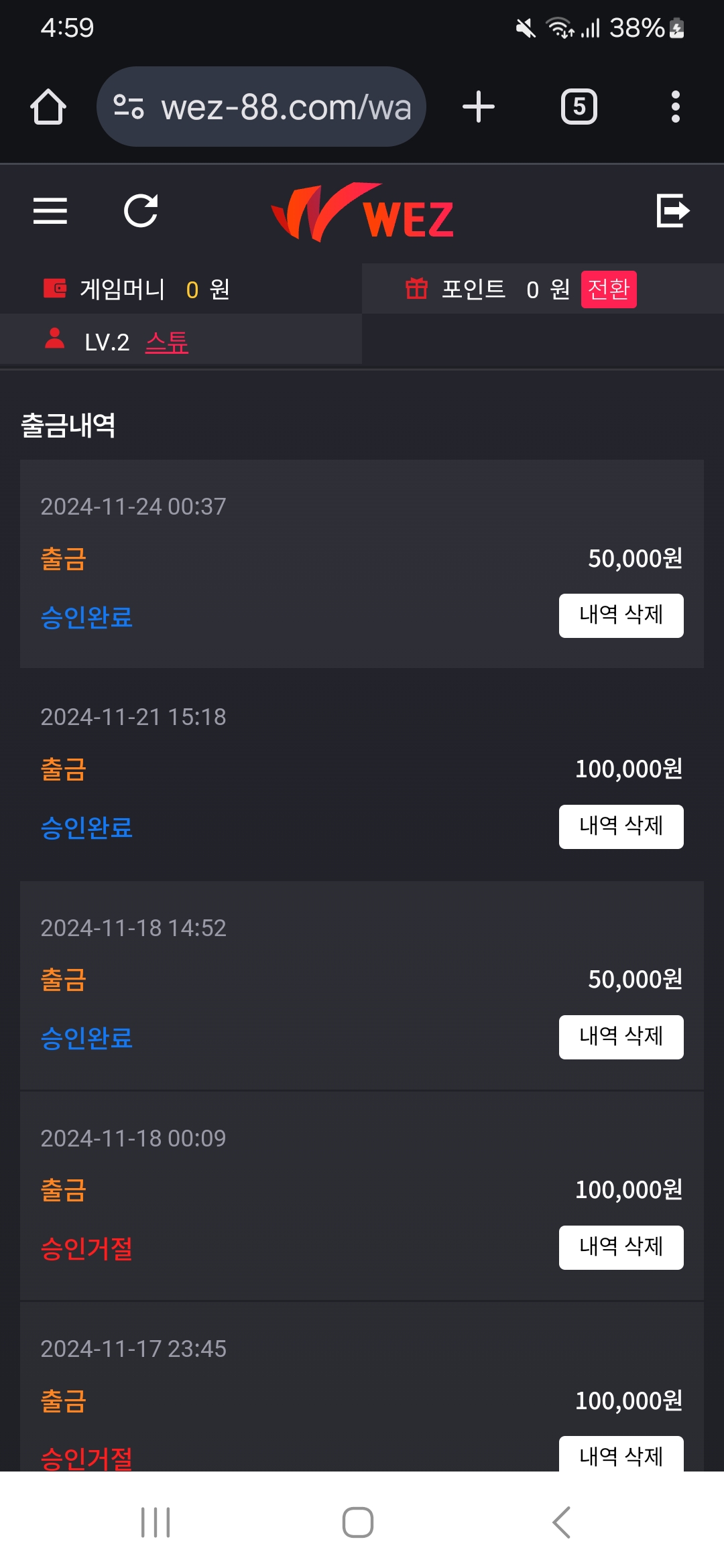
Task: Open the hamburger menu
Action: [x=50, y=211]
